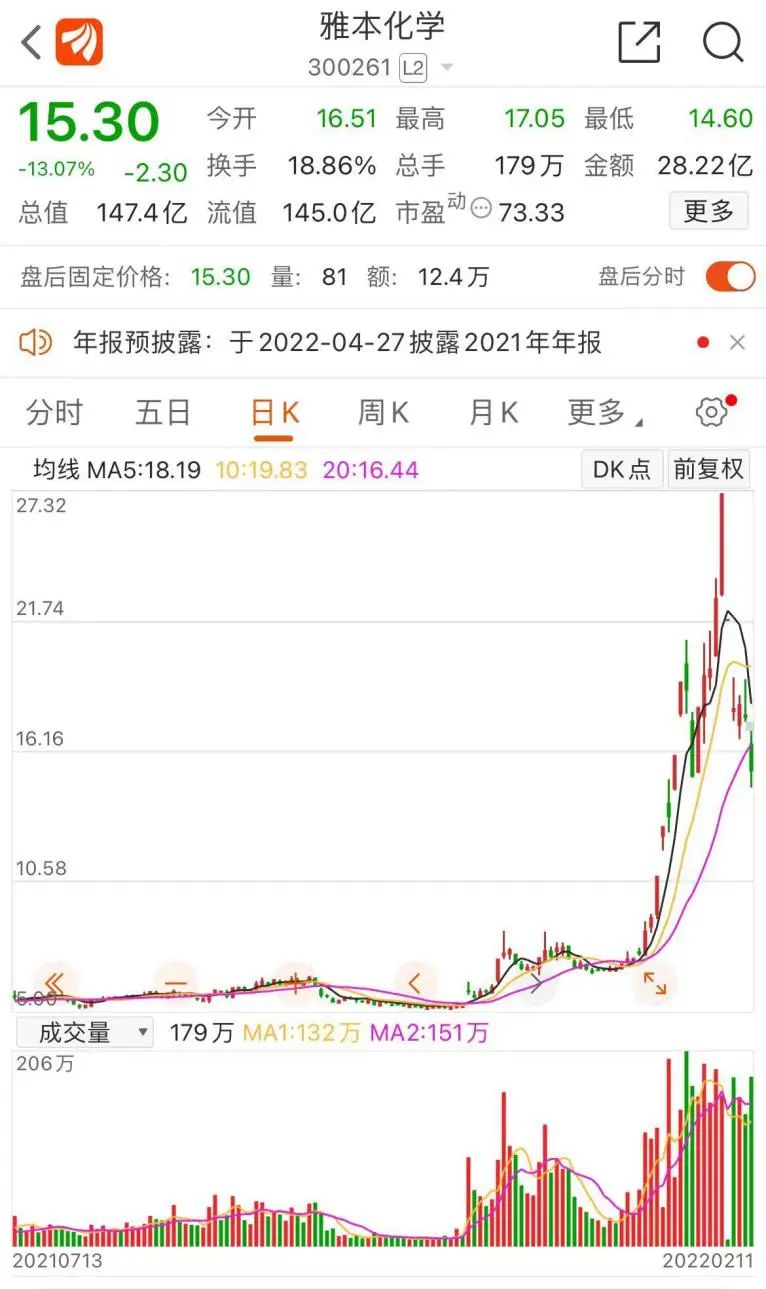
Task: Switch to the 五日 chart tab
Action: pyautogui.click(x=163, y=412)
